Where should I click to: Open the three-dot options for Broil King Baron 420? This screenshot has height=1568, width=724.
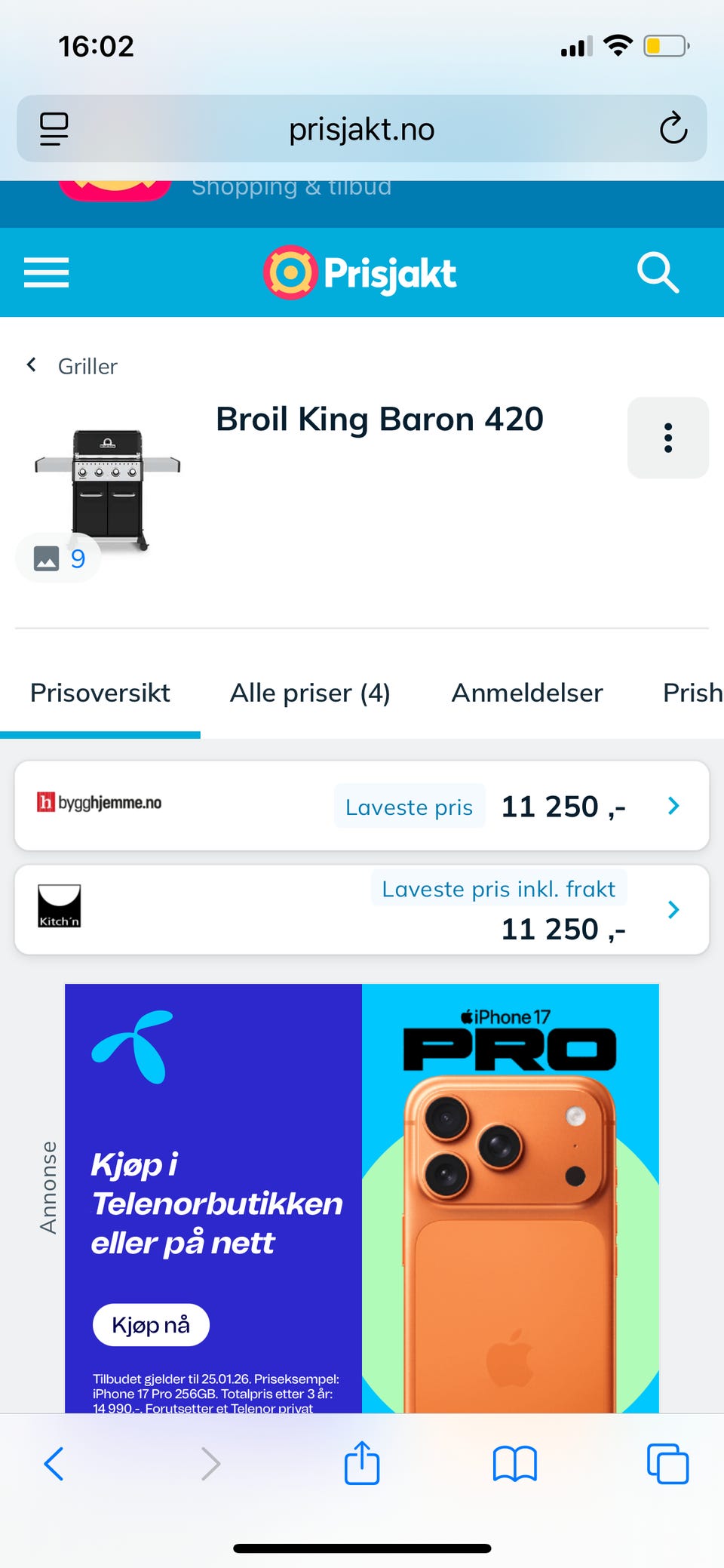tap(667, 438)
